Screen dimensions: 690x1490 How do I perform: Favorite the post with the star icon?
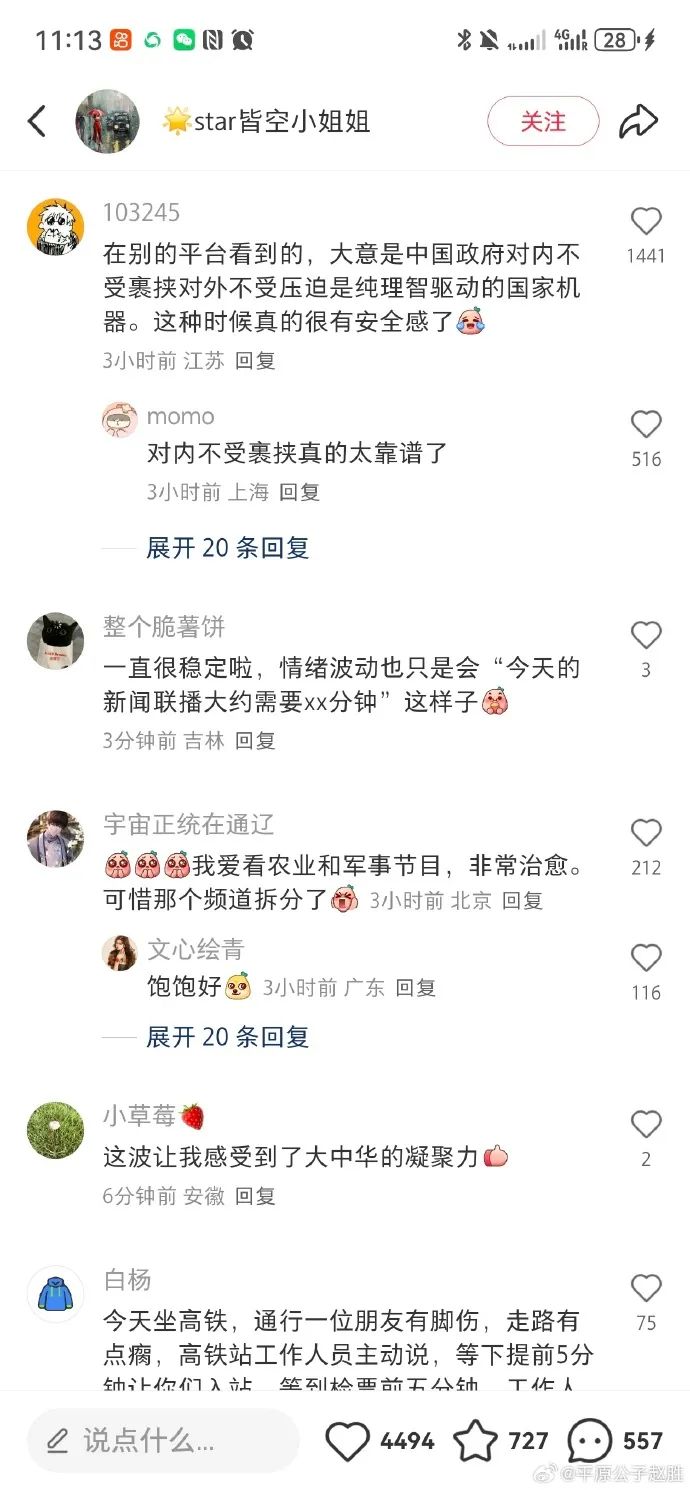(475, 1441)
